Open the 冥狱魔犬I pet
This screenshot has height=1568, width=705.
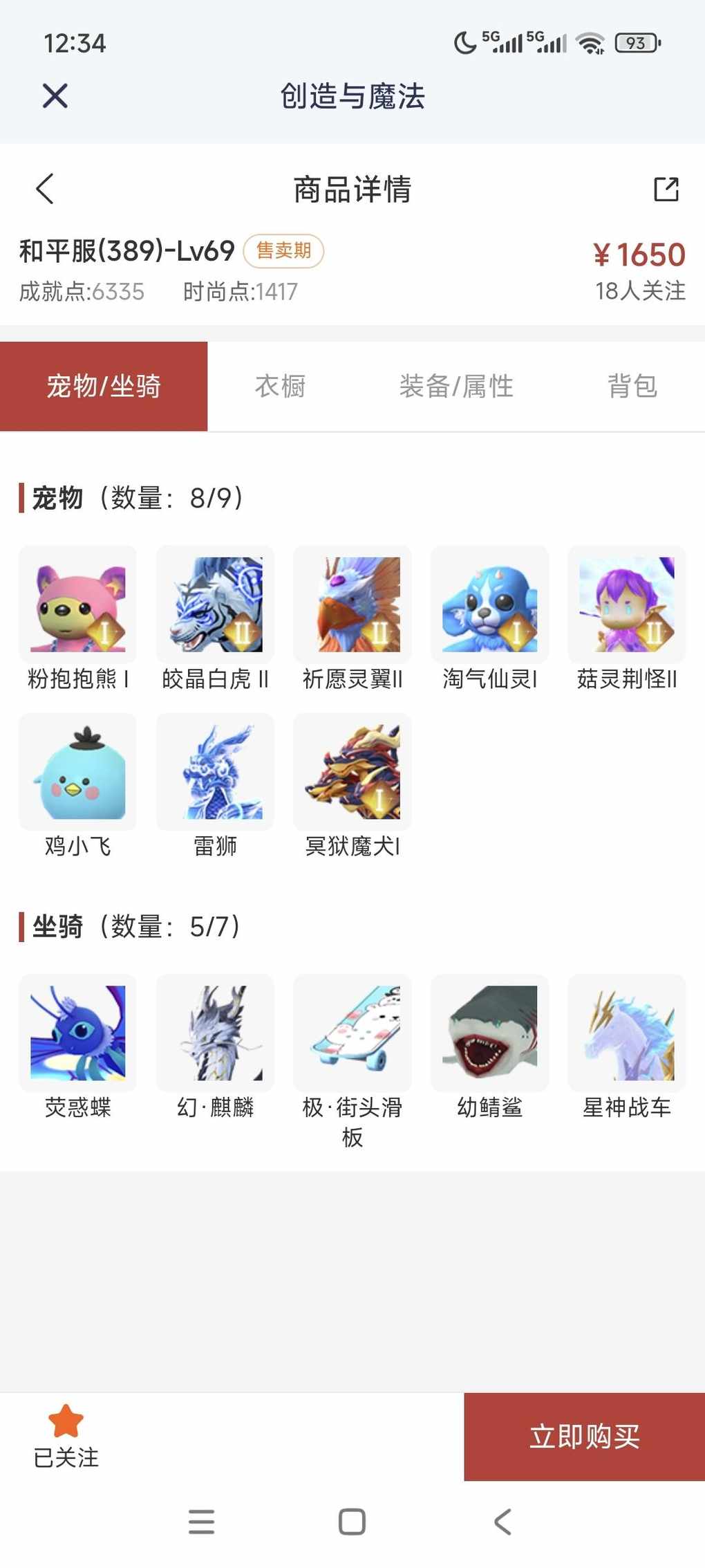[352, 772]
